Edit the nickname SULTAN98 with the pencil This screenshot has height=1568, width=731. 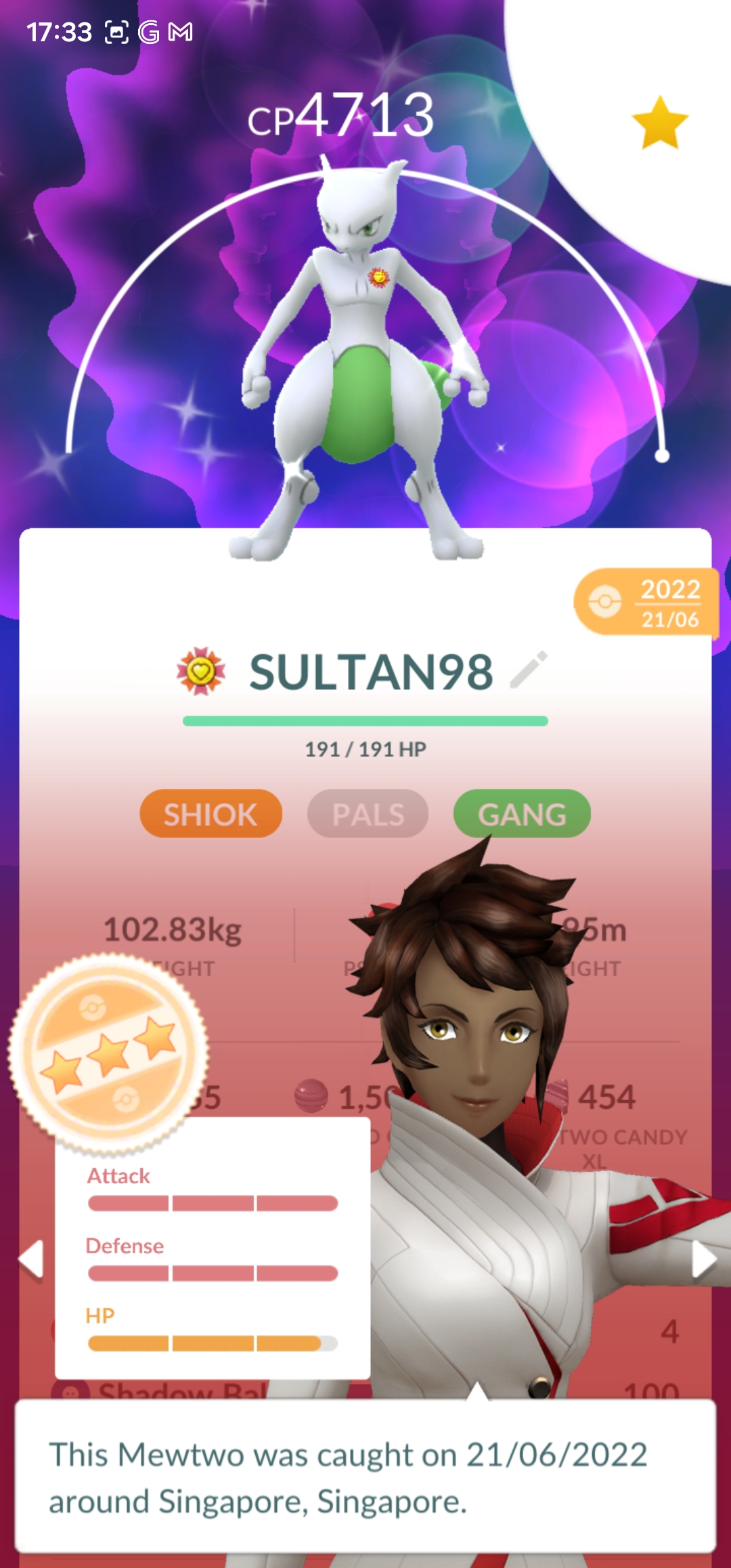(x=529, y=670)
